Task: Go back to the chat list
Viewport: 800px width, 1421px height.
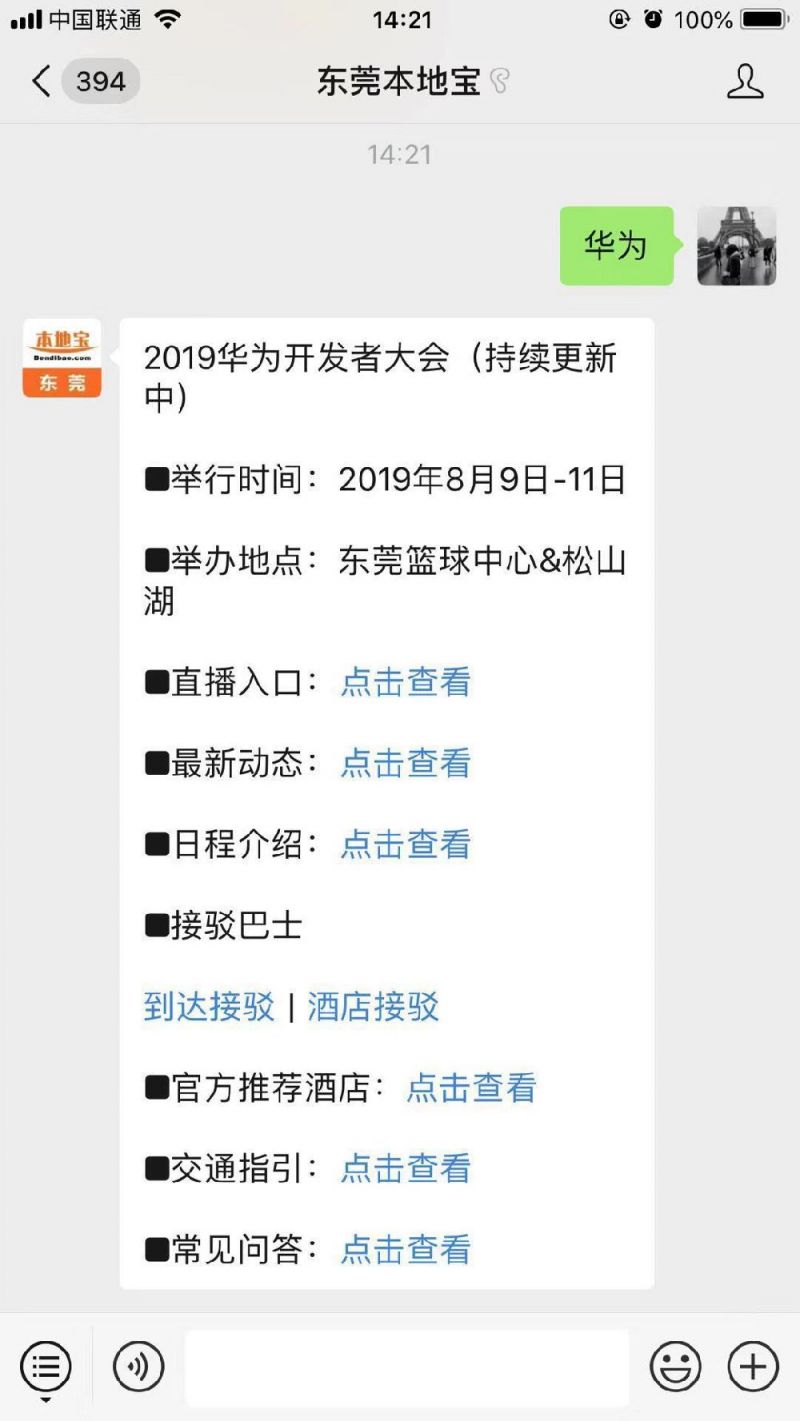Action: click(42, 81)
